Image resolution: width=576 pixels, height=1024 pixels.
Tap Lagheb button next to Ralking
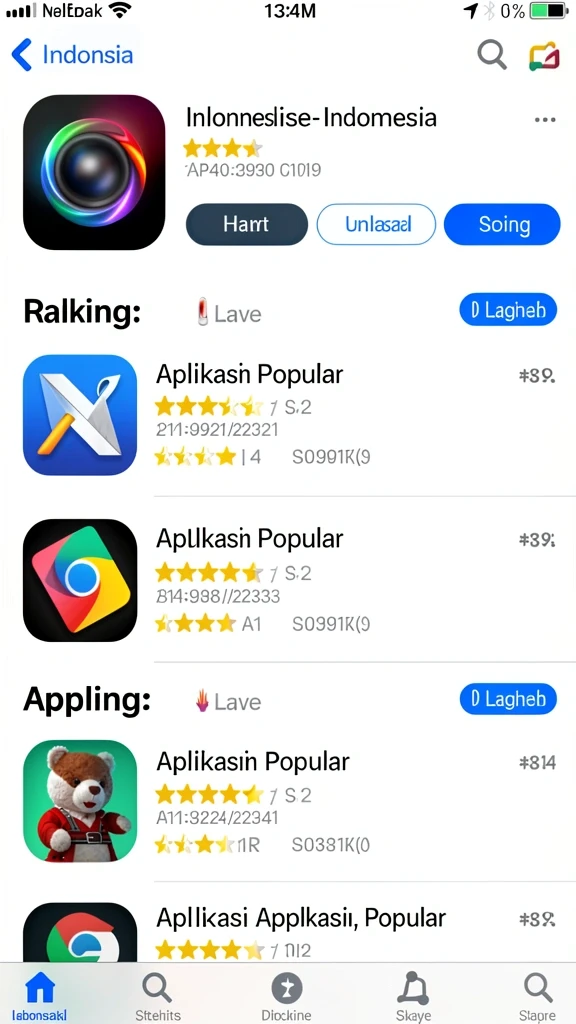point(508,310)
